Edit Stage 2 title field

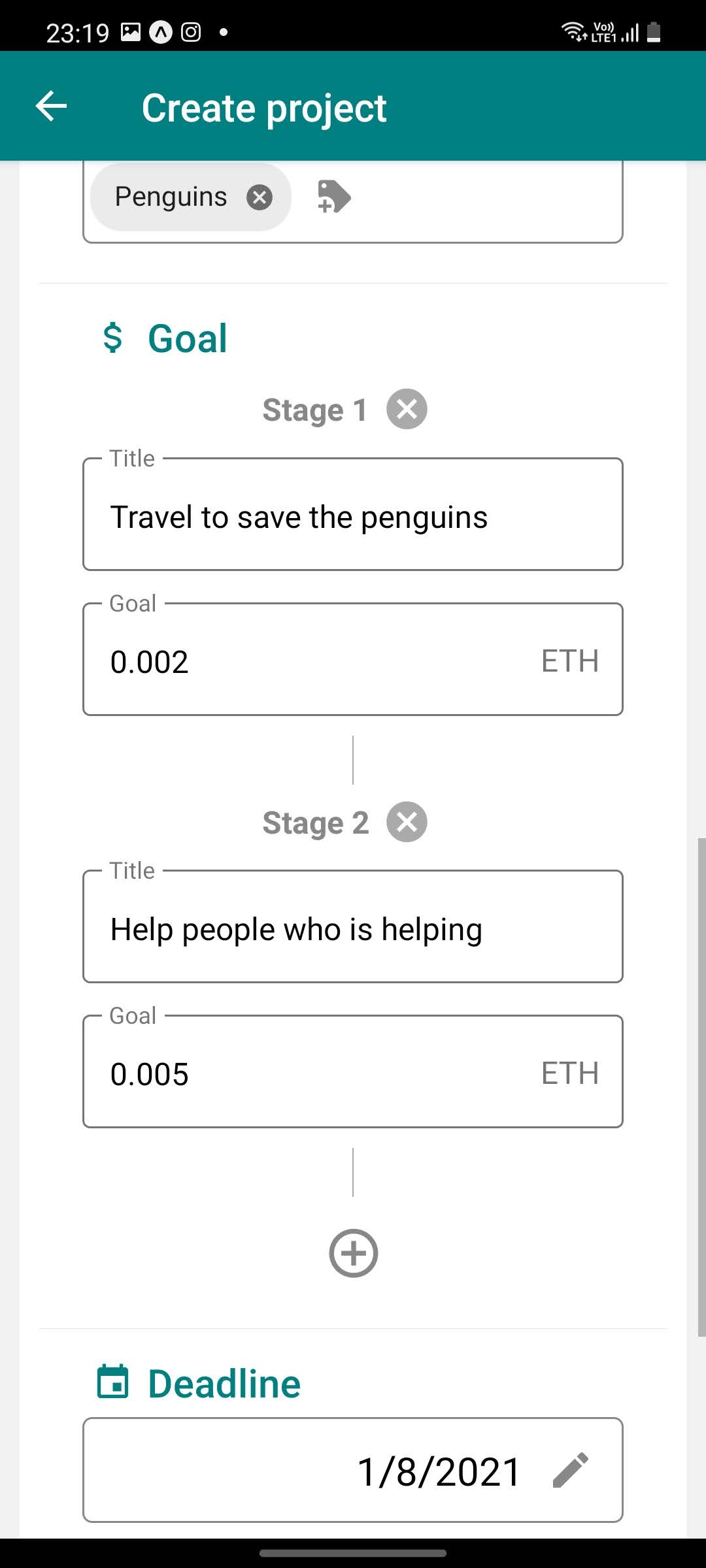(x=353, y=926)
